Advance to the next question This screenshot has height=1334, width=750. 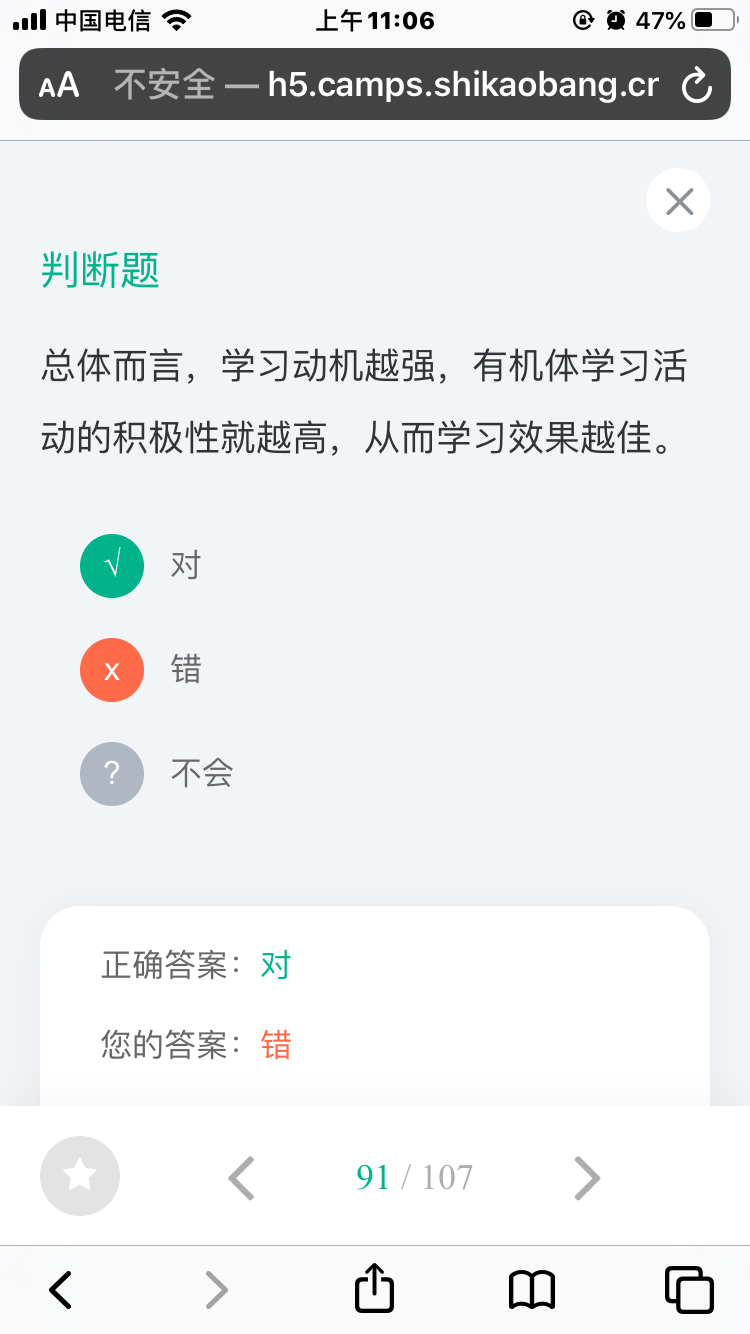[x=587, y=1177]
